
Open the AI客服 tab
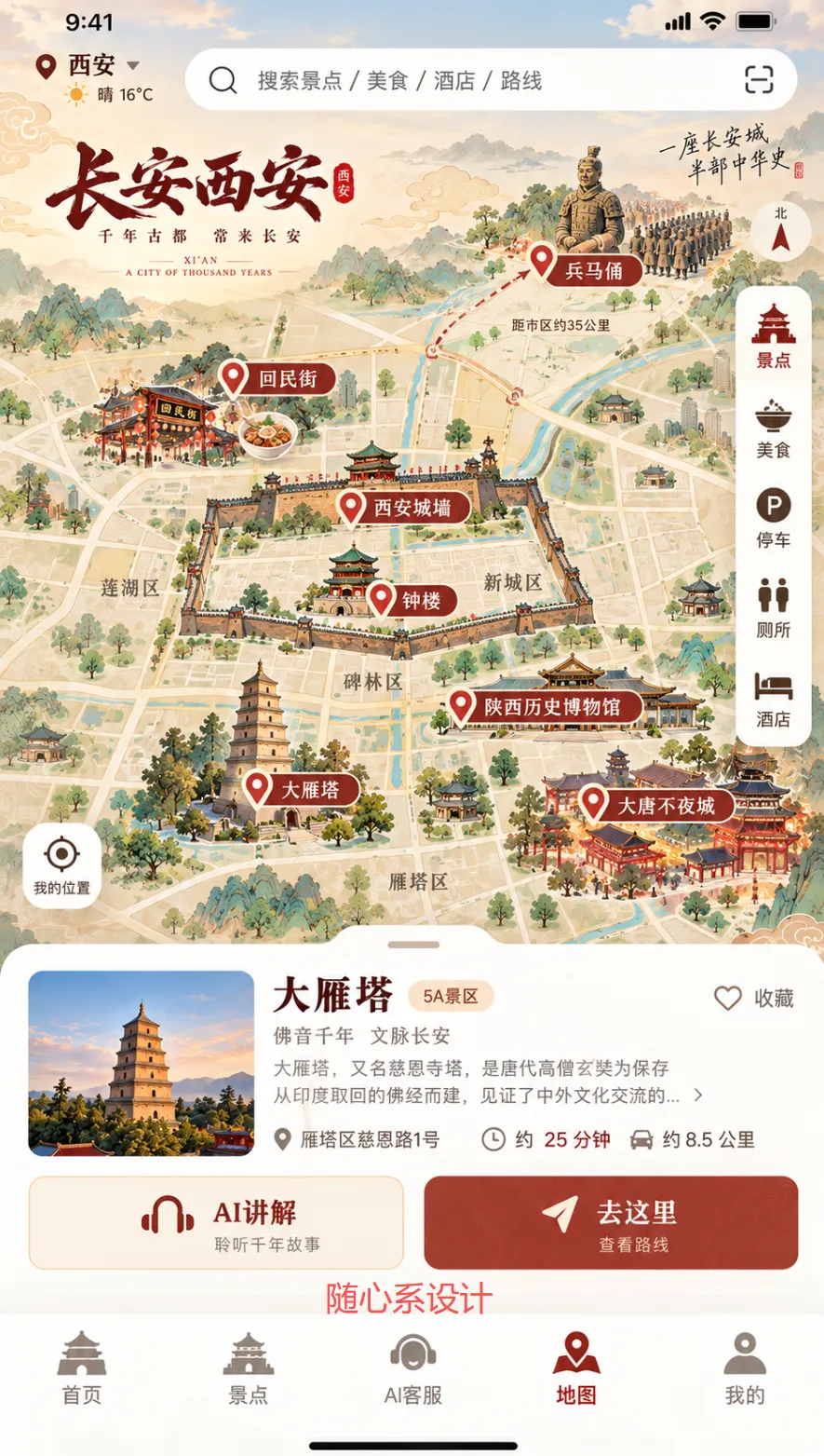[412, 1368]
